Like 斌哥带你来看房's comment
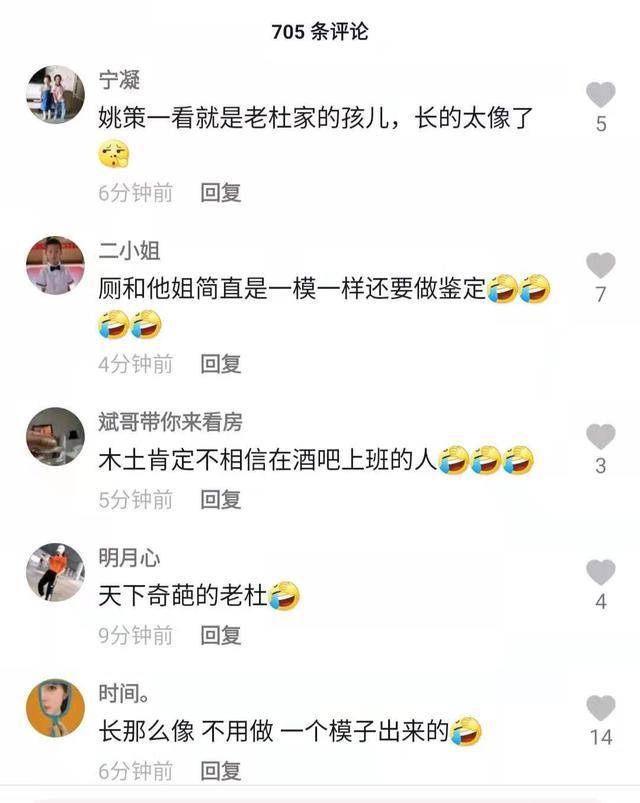 click(x=600, y=436)
